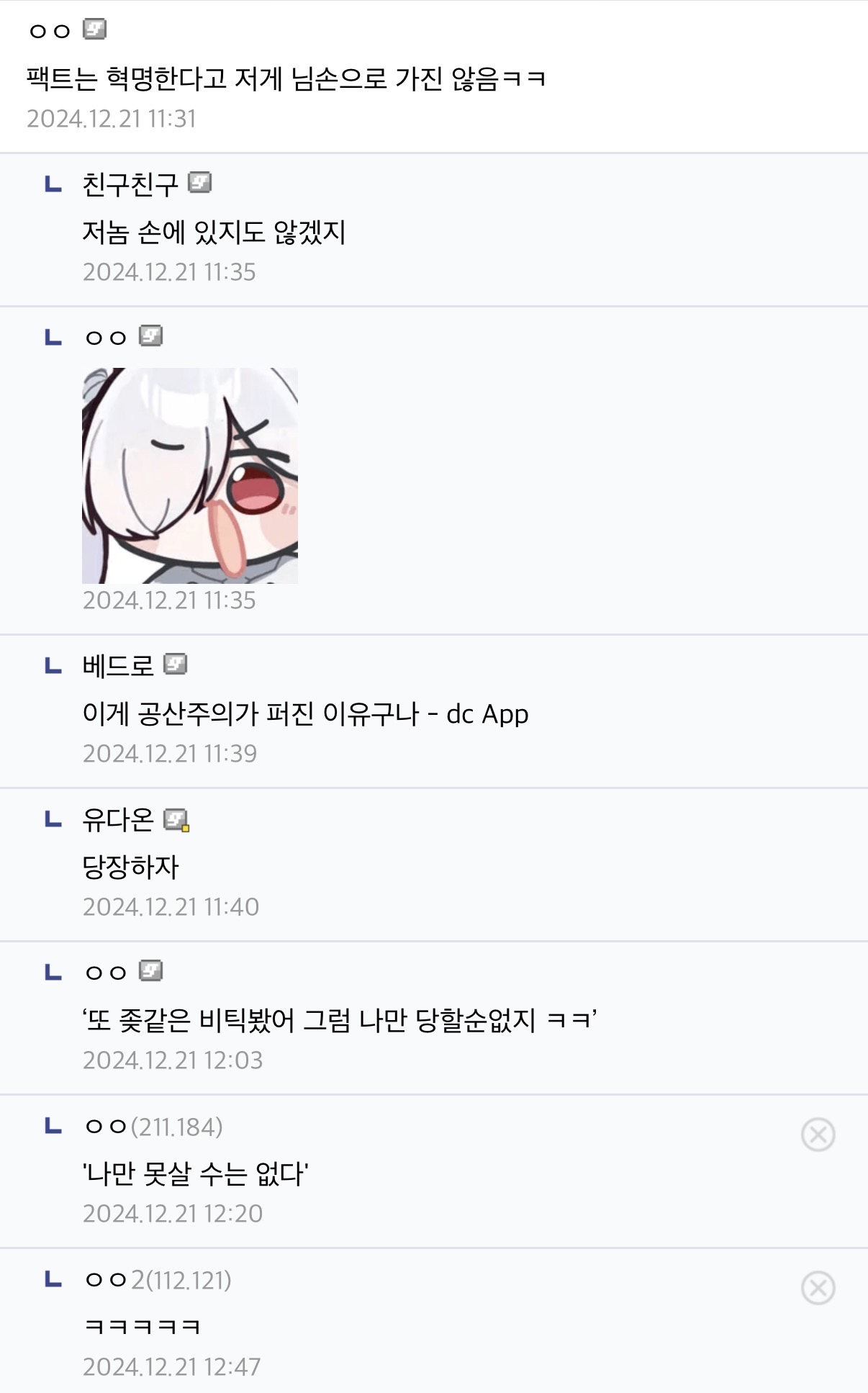This screenshot has height=1393, width=868.
Task: Reply to 베드로's comment about 공산주의
Action: coord(305,714)
